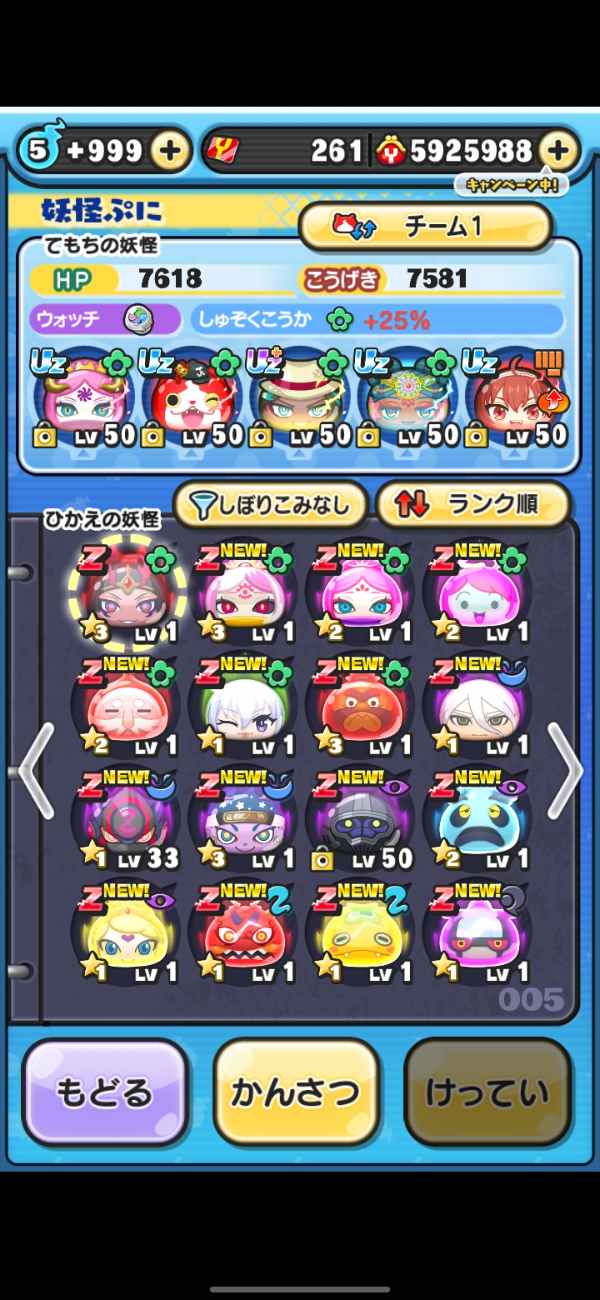Change sorting with ランク順 button
This screenshot has height=1300, width=600.
pyautogui.click(x=473, y=506)
